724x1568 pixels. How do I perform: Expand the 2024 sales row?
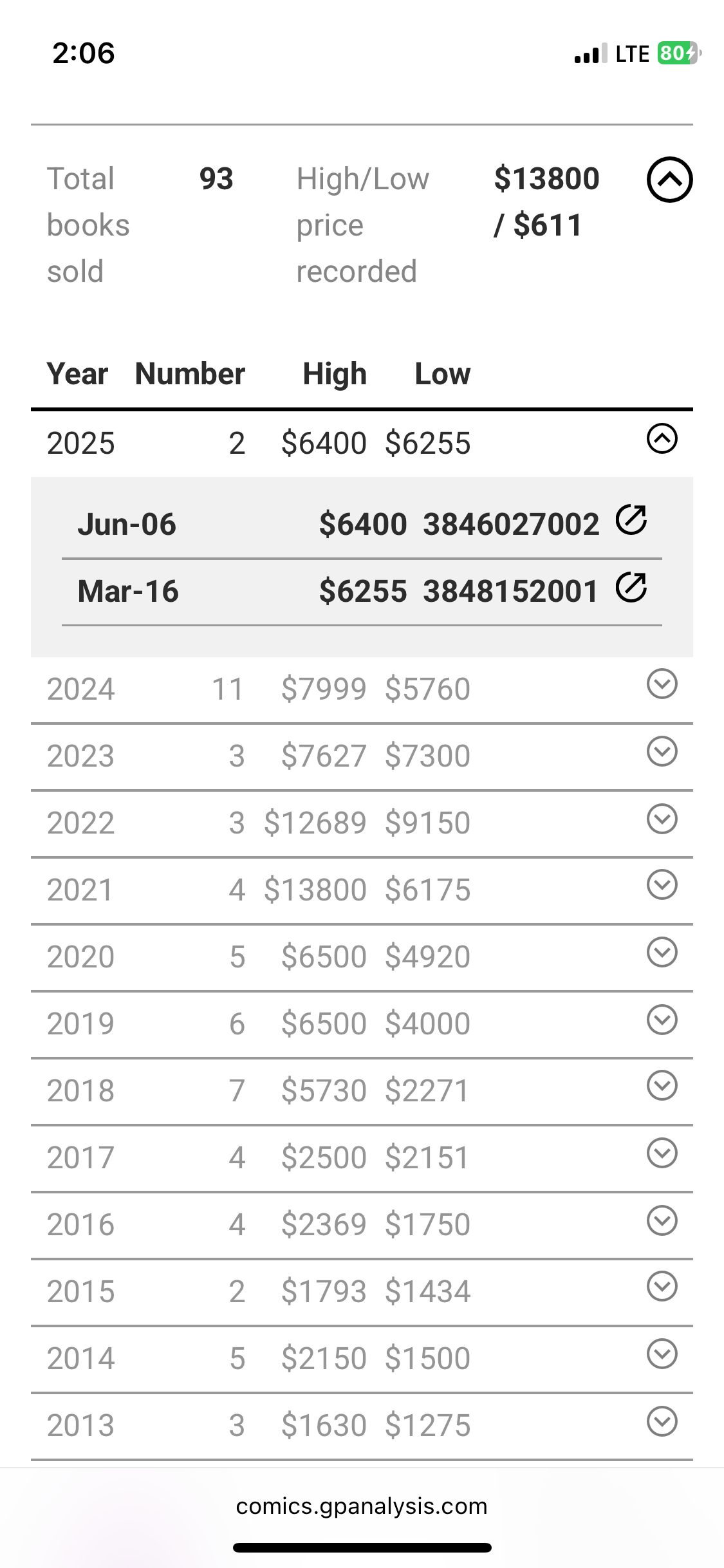pos(662,684)
